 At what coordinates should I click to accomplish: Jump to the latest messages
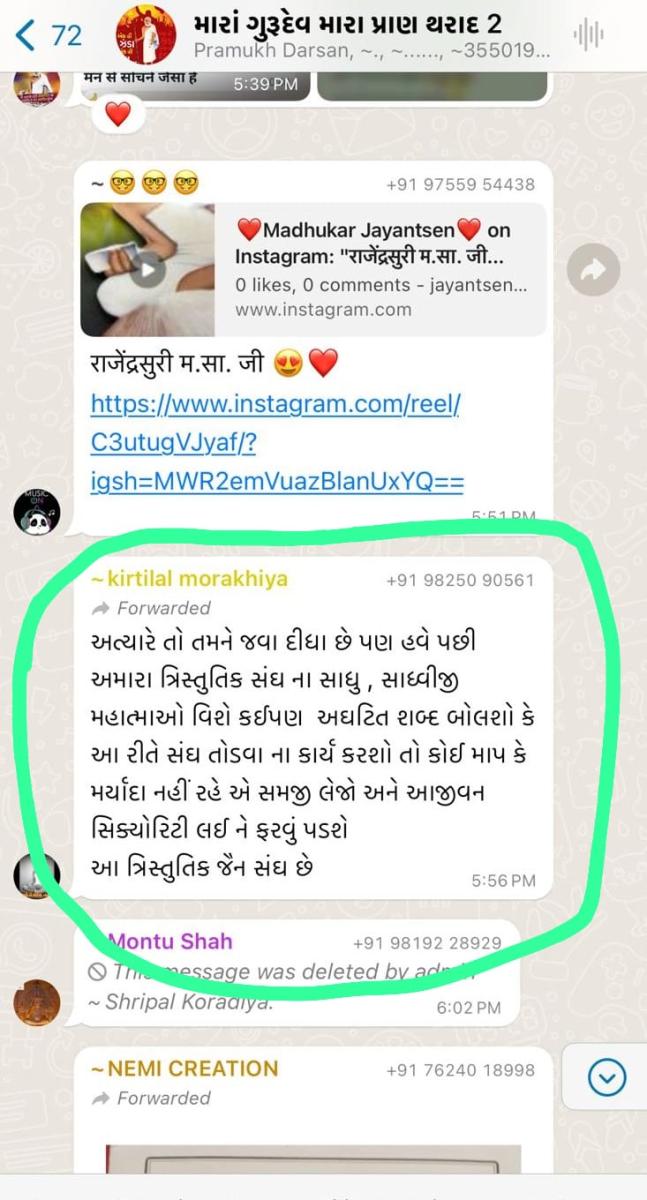[607, 1078]
